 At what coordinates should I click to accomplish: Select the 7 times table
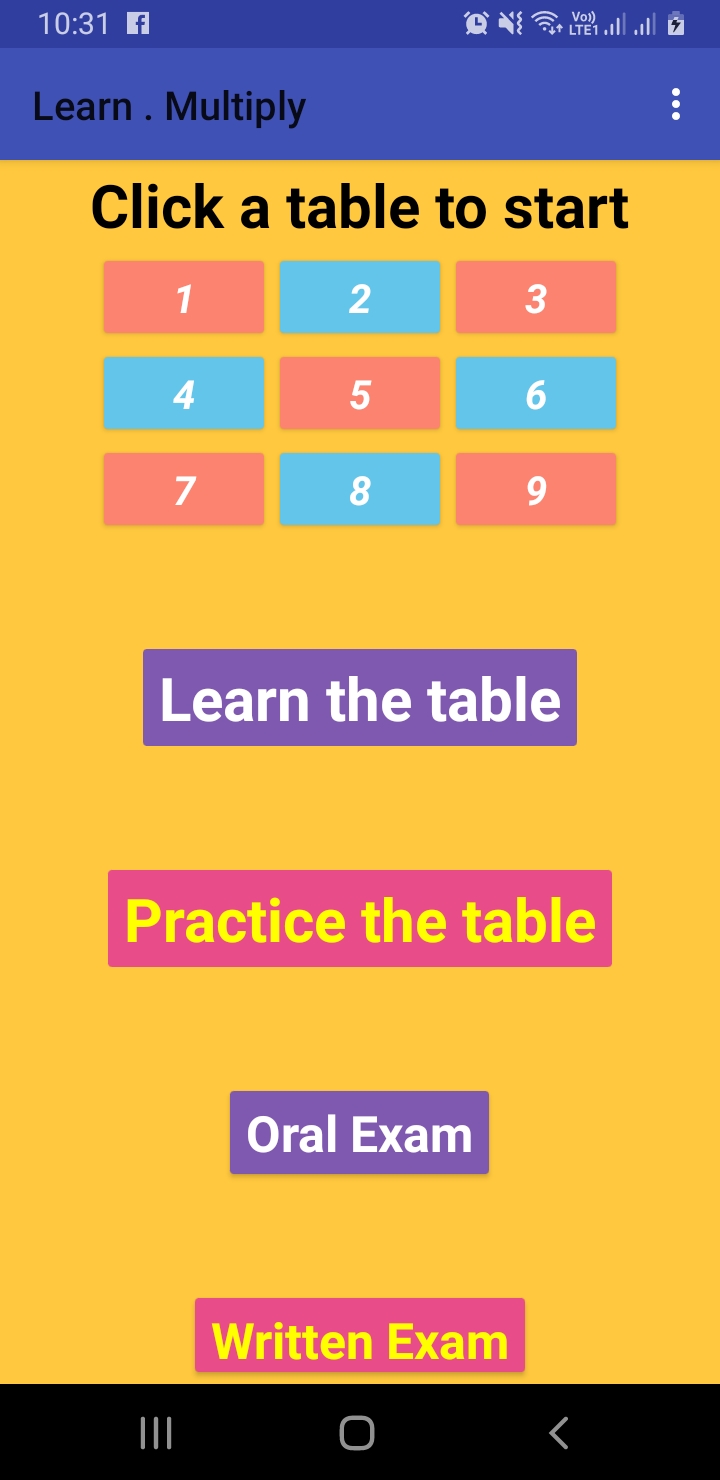(184, 490)
